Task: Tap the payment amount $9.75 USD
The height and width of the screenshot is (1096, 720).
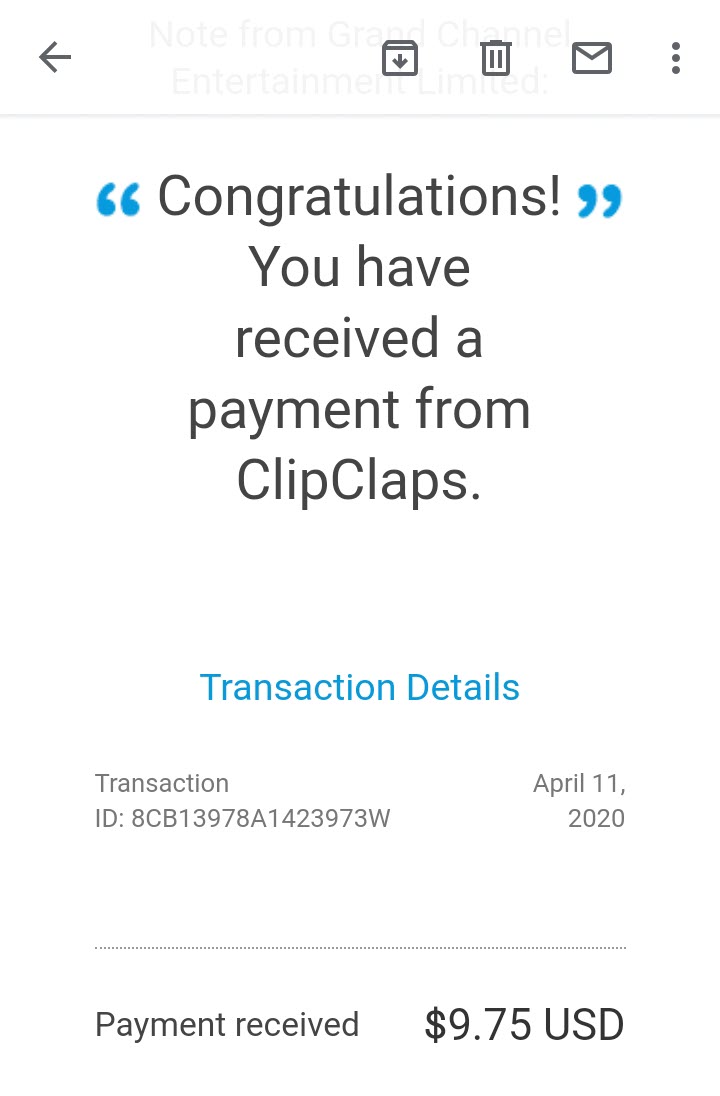Action: pyautogui.click(x=524, y=1024)
